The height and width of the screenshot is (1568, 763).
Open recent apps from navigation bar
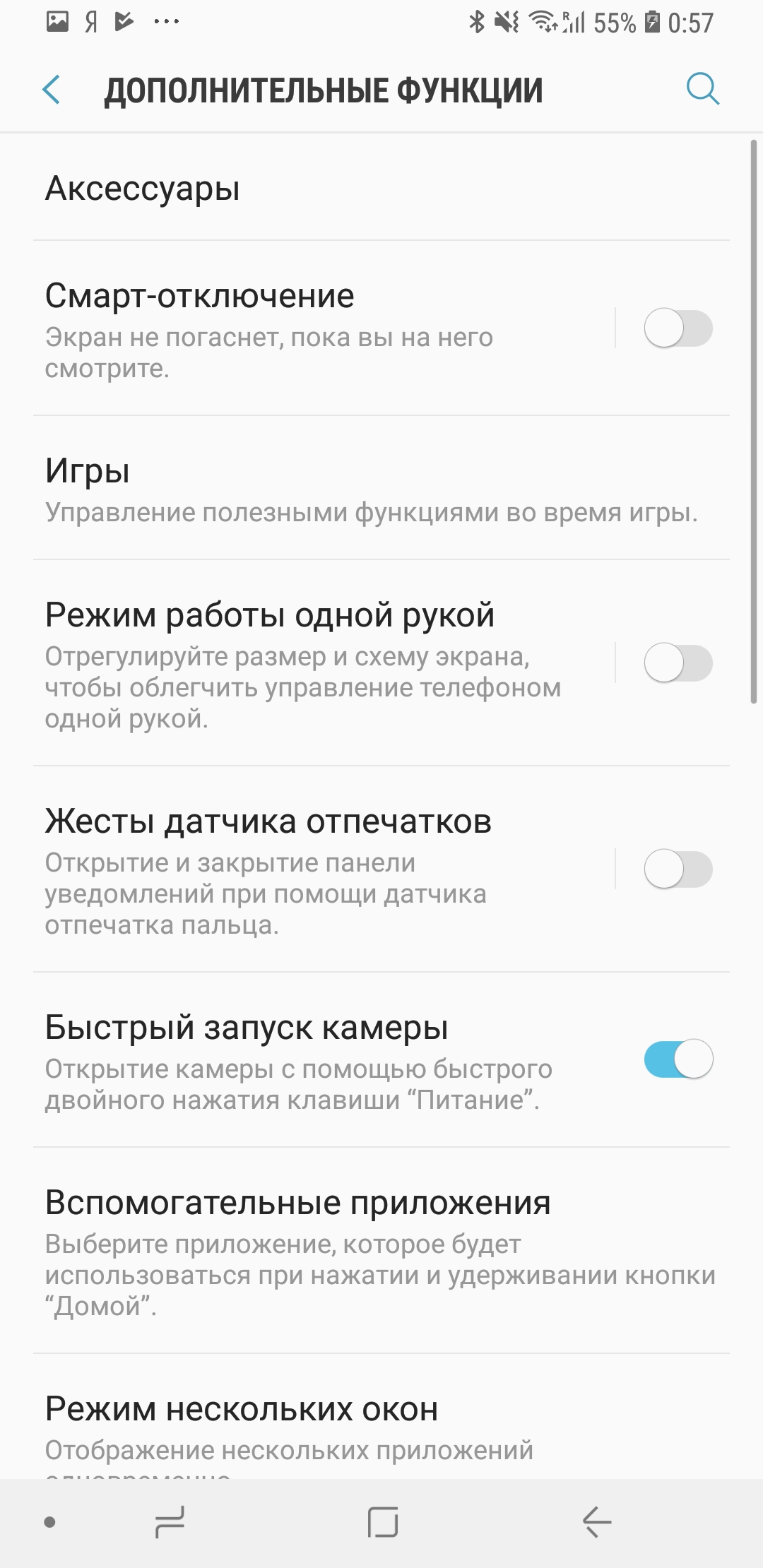pos(170,1521)
